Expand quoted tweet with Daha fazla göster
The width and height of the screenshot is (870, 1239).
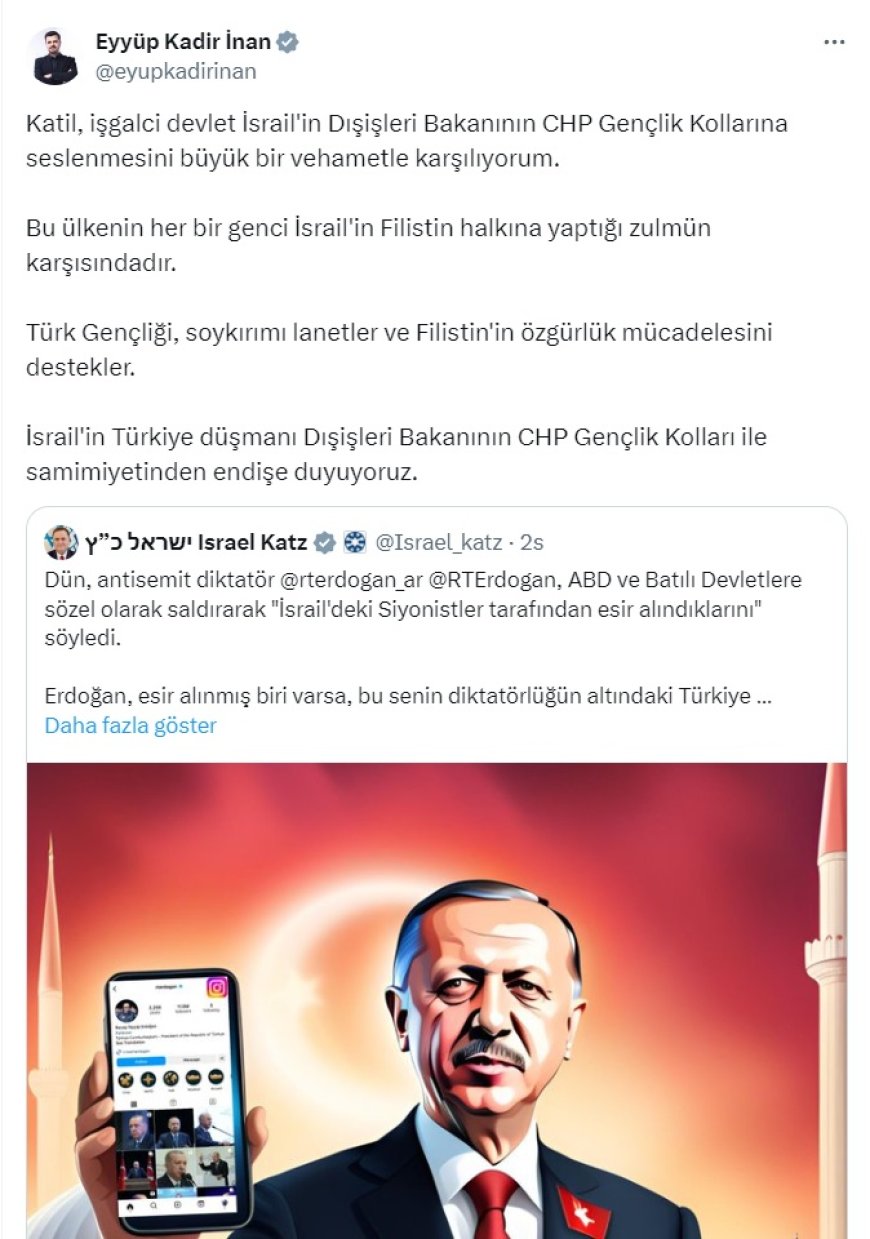(130, 725)
